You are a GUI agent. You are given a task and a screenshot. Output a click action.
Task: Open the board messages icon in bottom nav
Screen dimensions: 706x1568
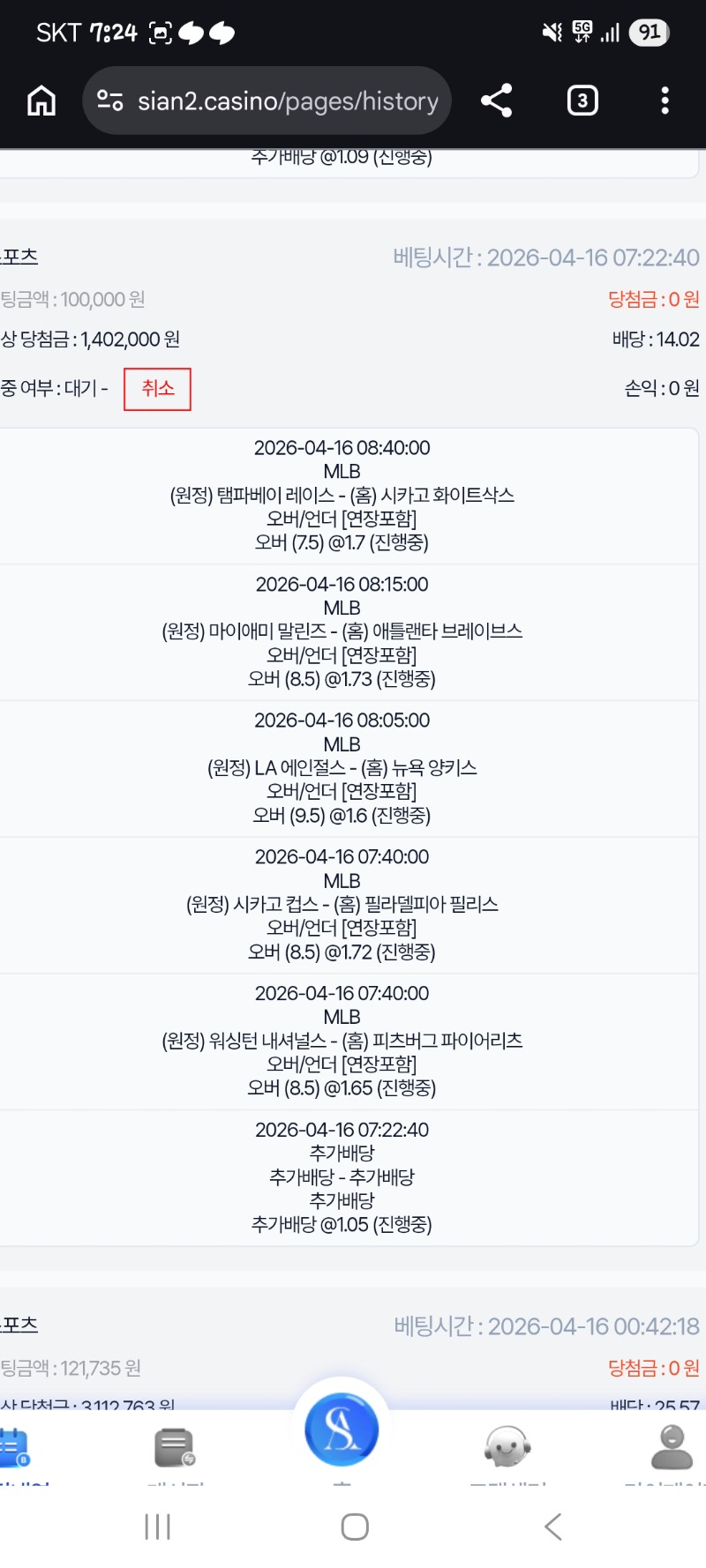click(176, 1446)
